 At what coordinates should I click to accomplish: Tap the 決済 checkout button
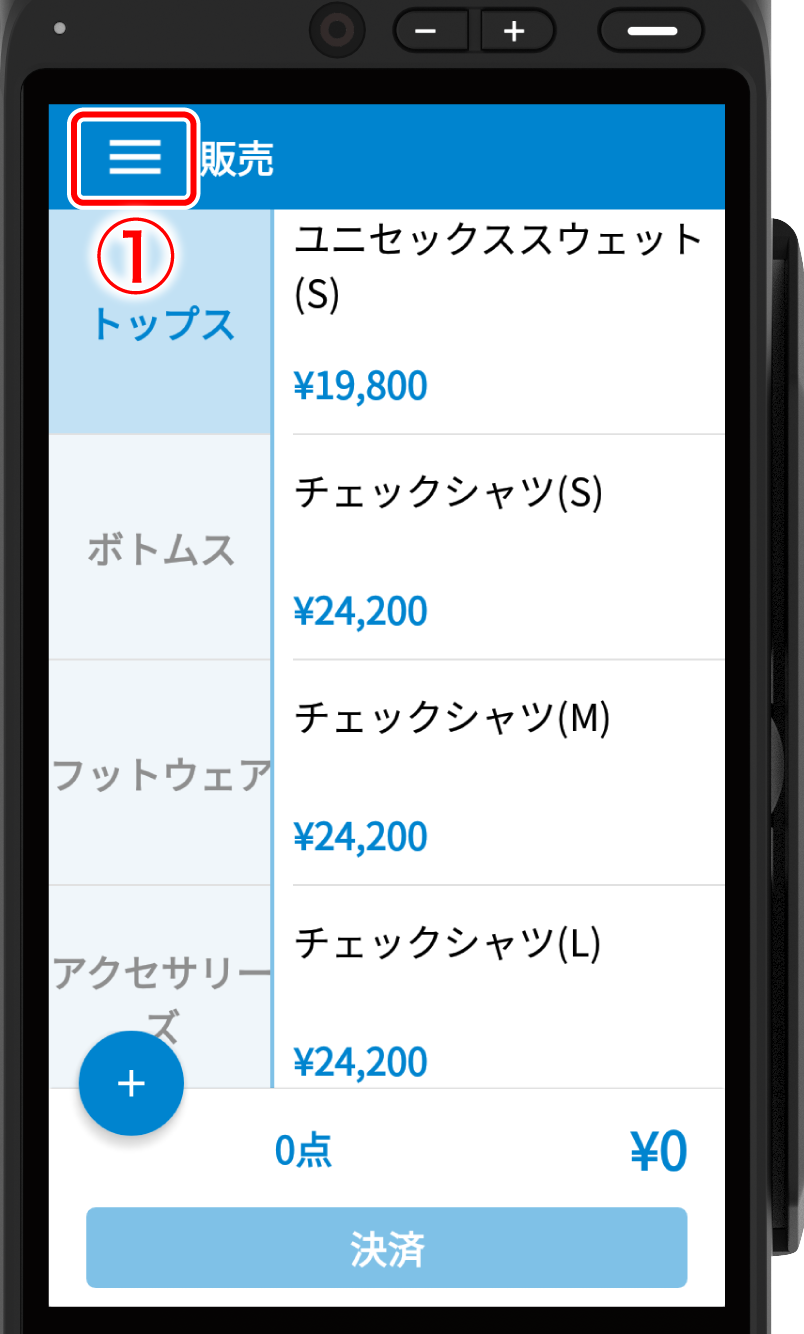click(386, 1248)
